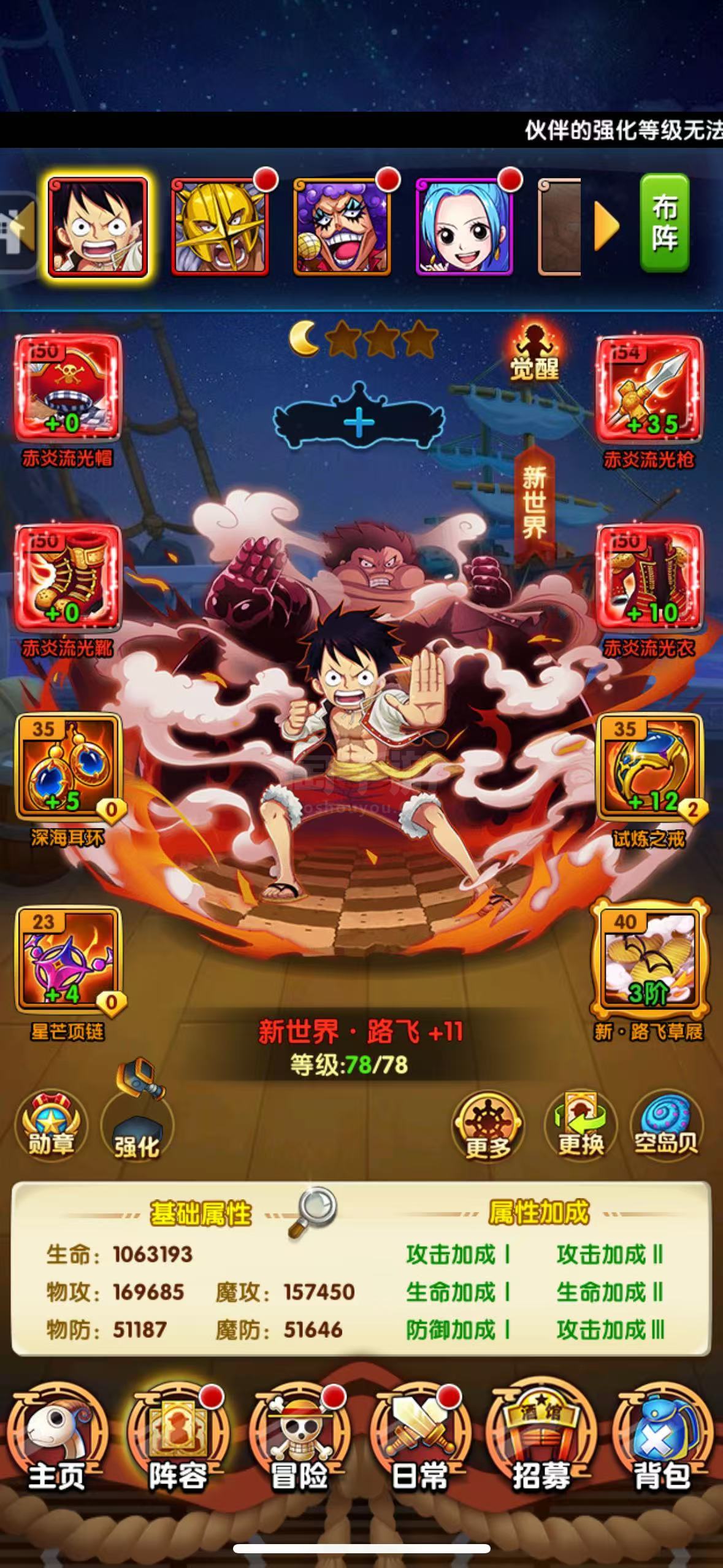Select the golden helmet character portrait

pyautogui.click(x=220, y=226)
